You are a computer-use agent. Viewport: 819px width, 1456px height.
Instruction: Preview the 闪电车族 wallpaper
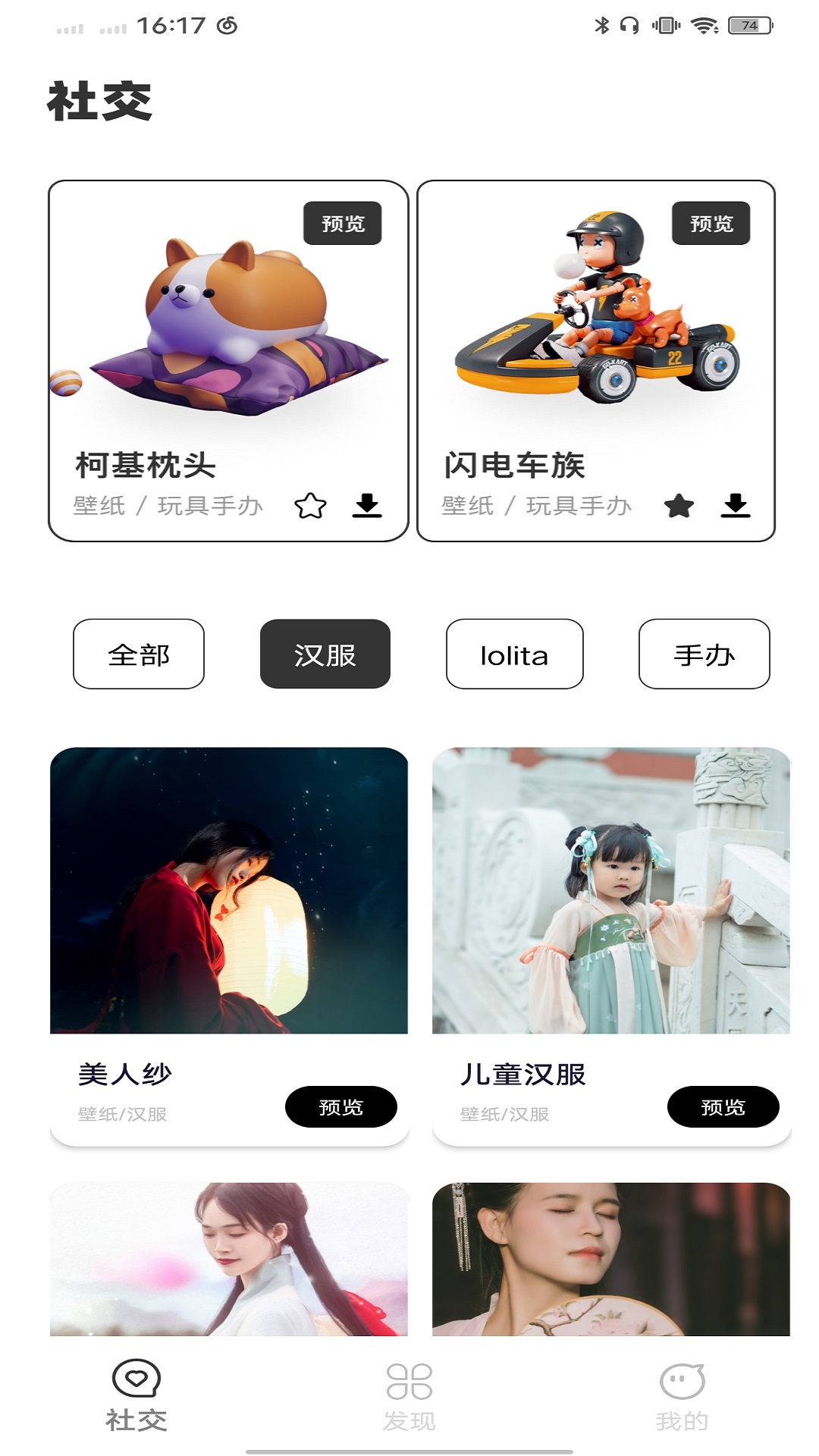(x=711, y=224)
